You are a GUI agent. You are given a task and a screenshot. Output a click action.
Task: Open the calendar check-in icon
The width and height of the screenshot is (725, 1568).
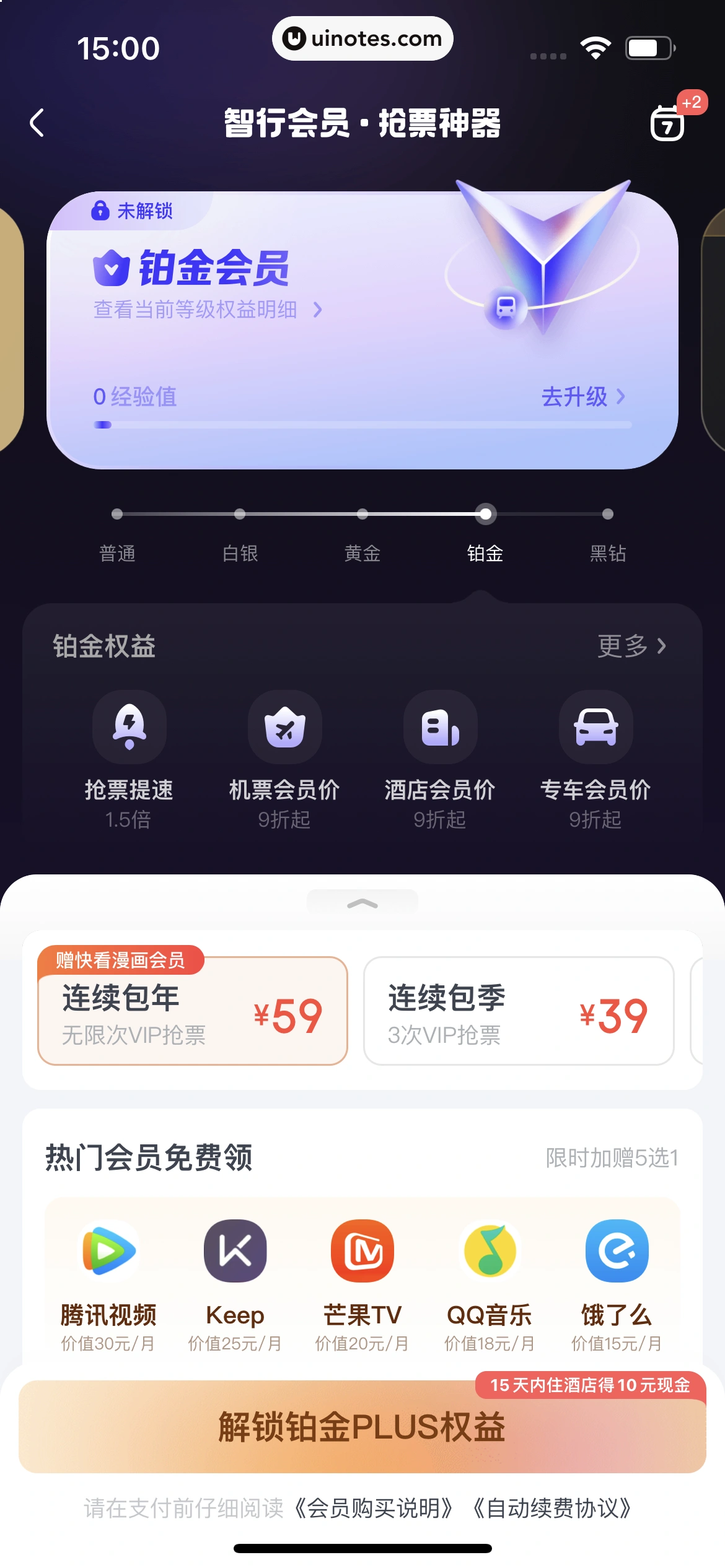(x=668, y=123)
